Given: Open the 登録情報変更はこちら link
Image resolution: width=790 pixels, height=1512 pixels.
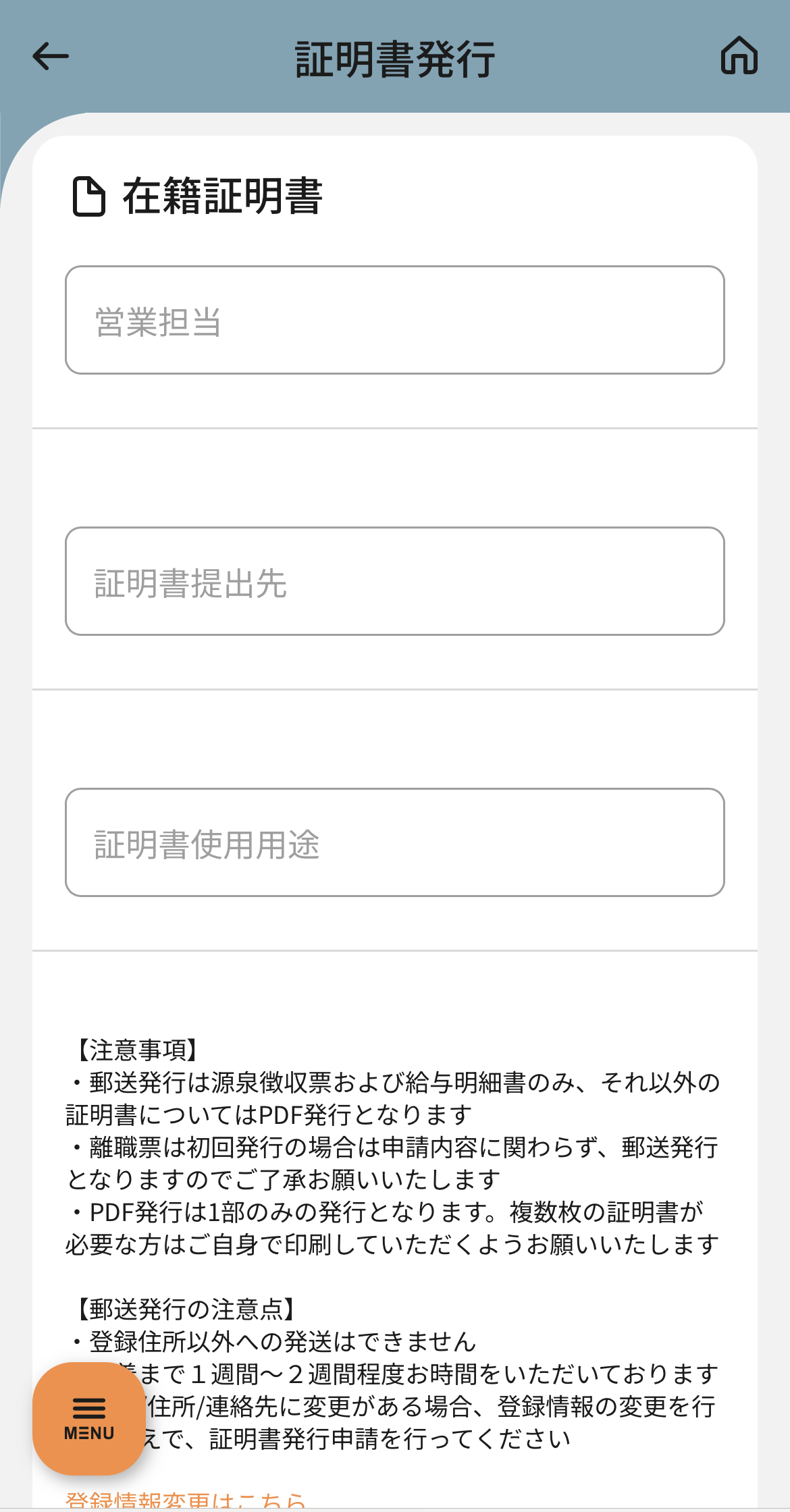Looking at the screenshot, I should [x=186, y=1503].
